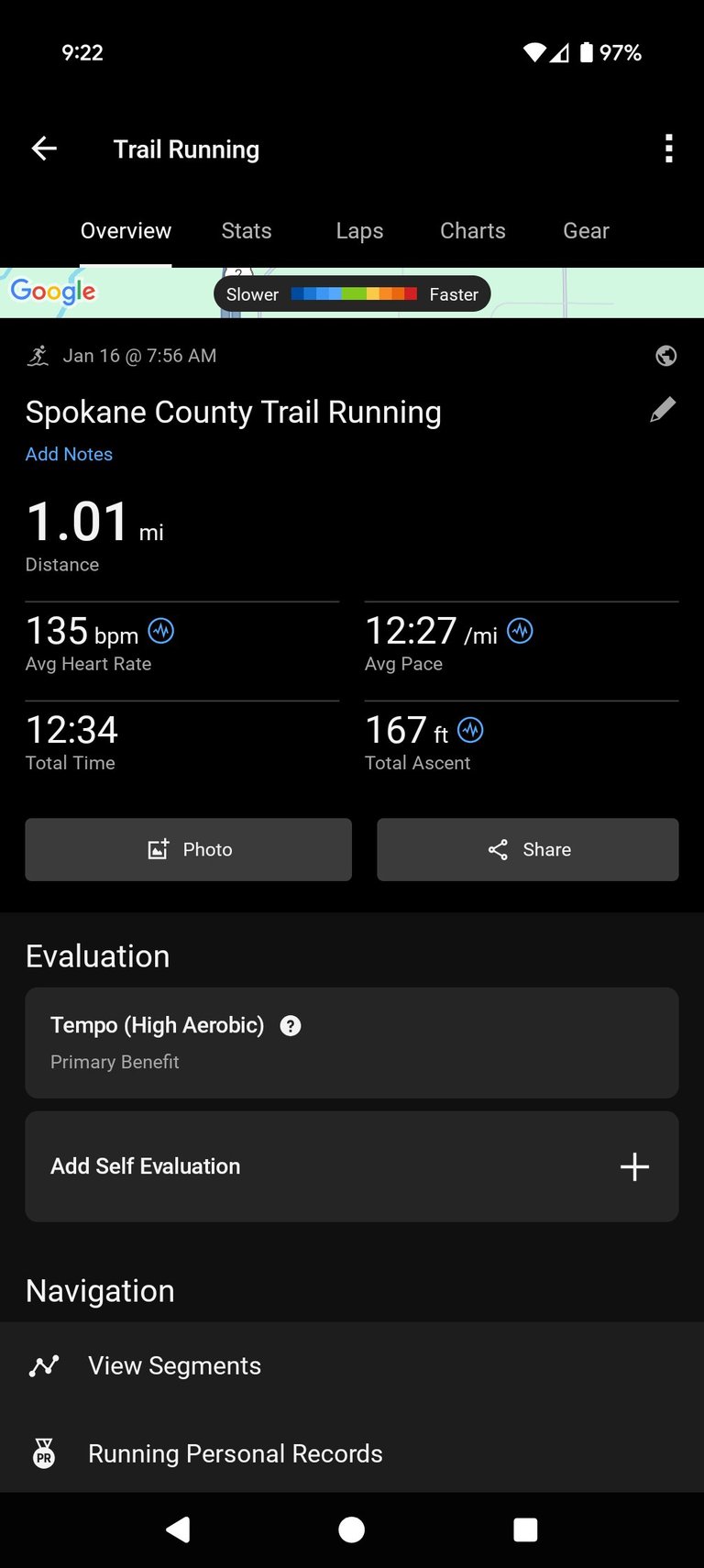Select the Gear tab
Viewport: 704px width, 1568px height.
coord(586,231)
